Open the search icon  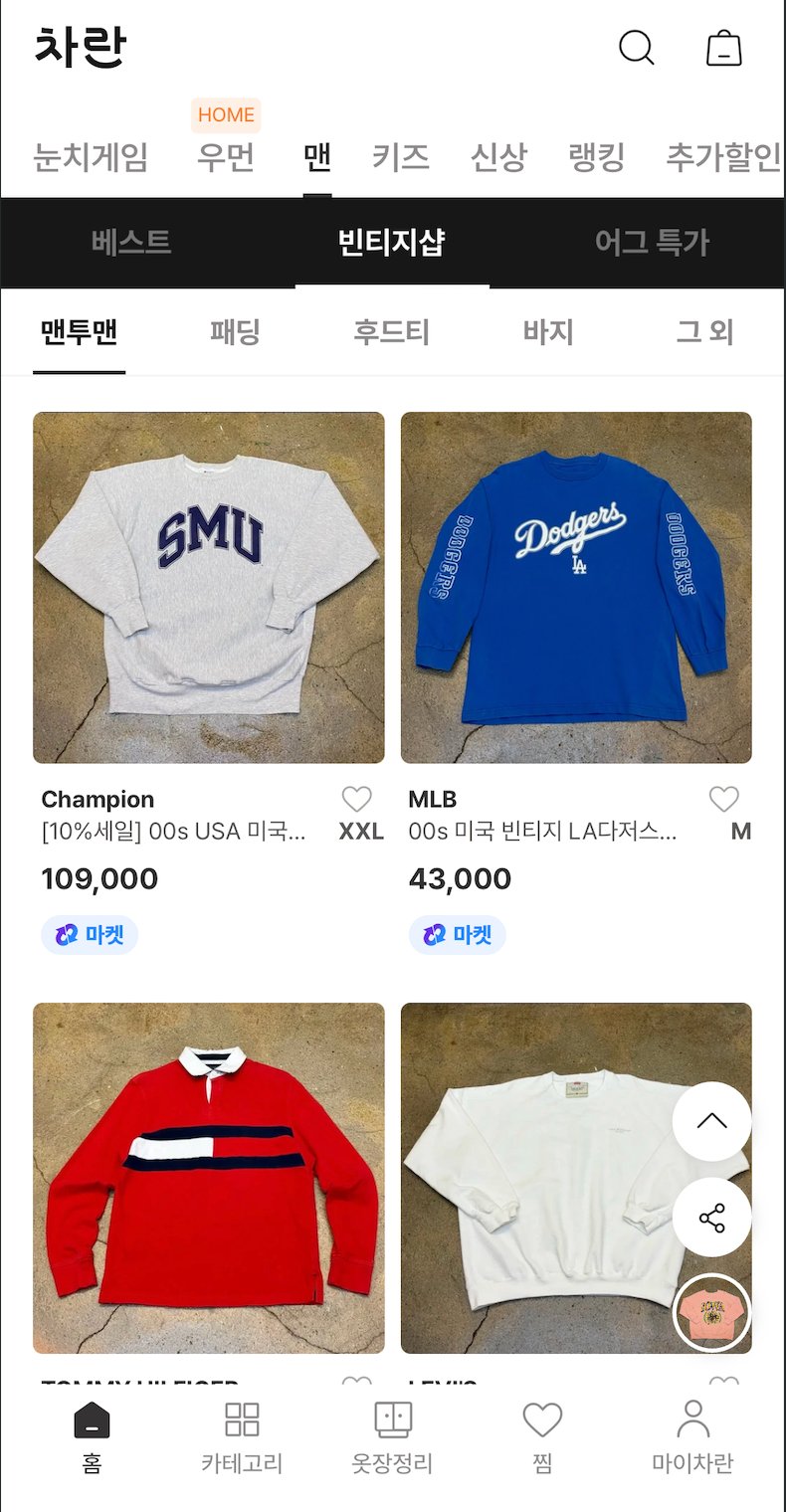636,48
